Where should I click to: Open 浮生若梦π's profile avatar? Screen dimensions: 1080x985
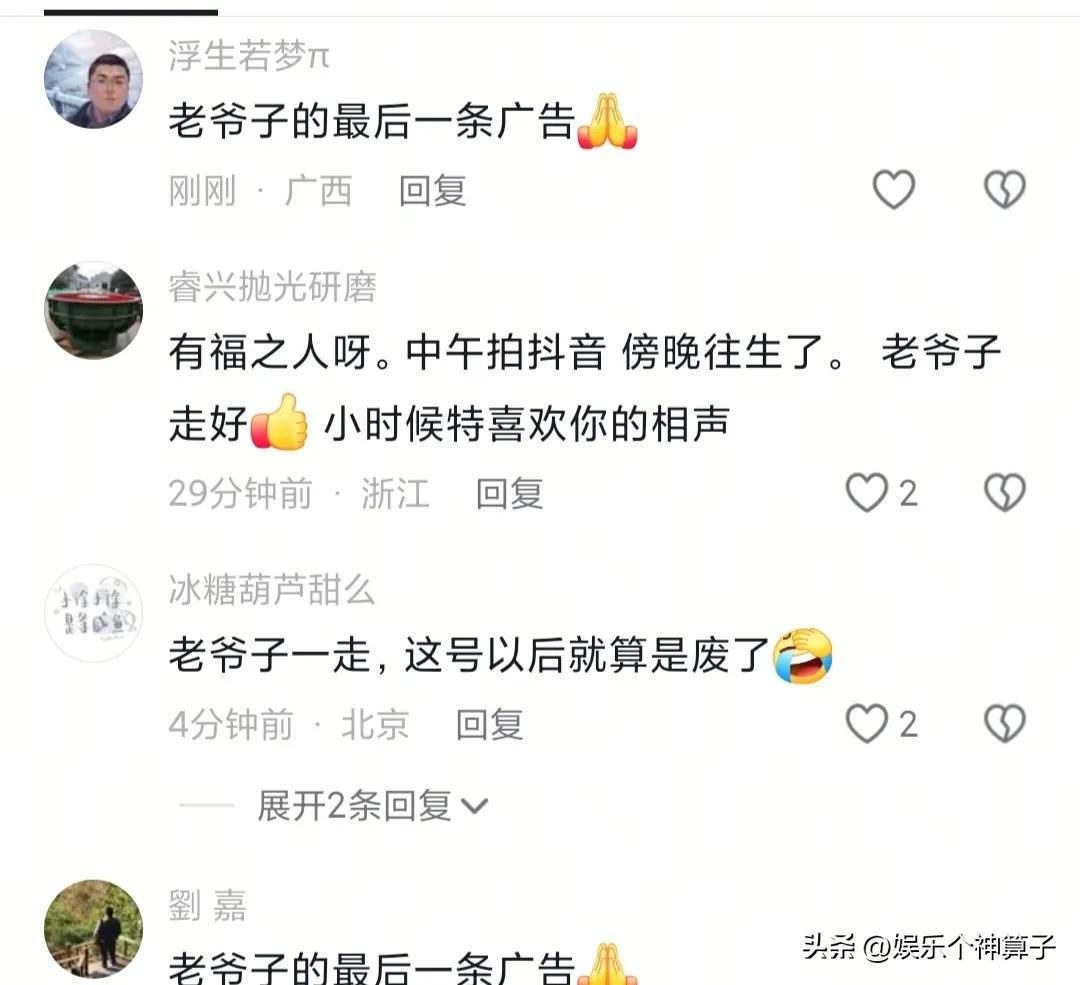(94, 79)
